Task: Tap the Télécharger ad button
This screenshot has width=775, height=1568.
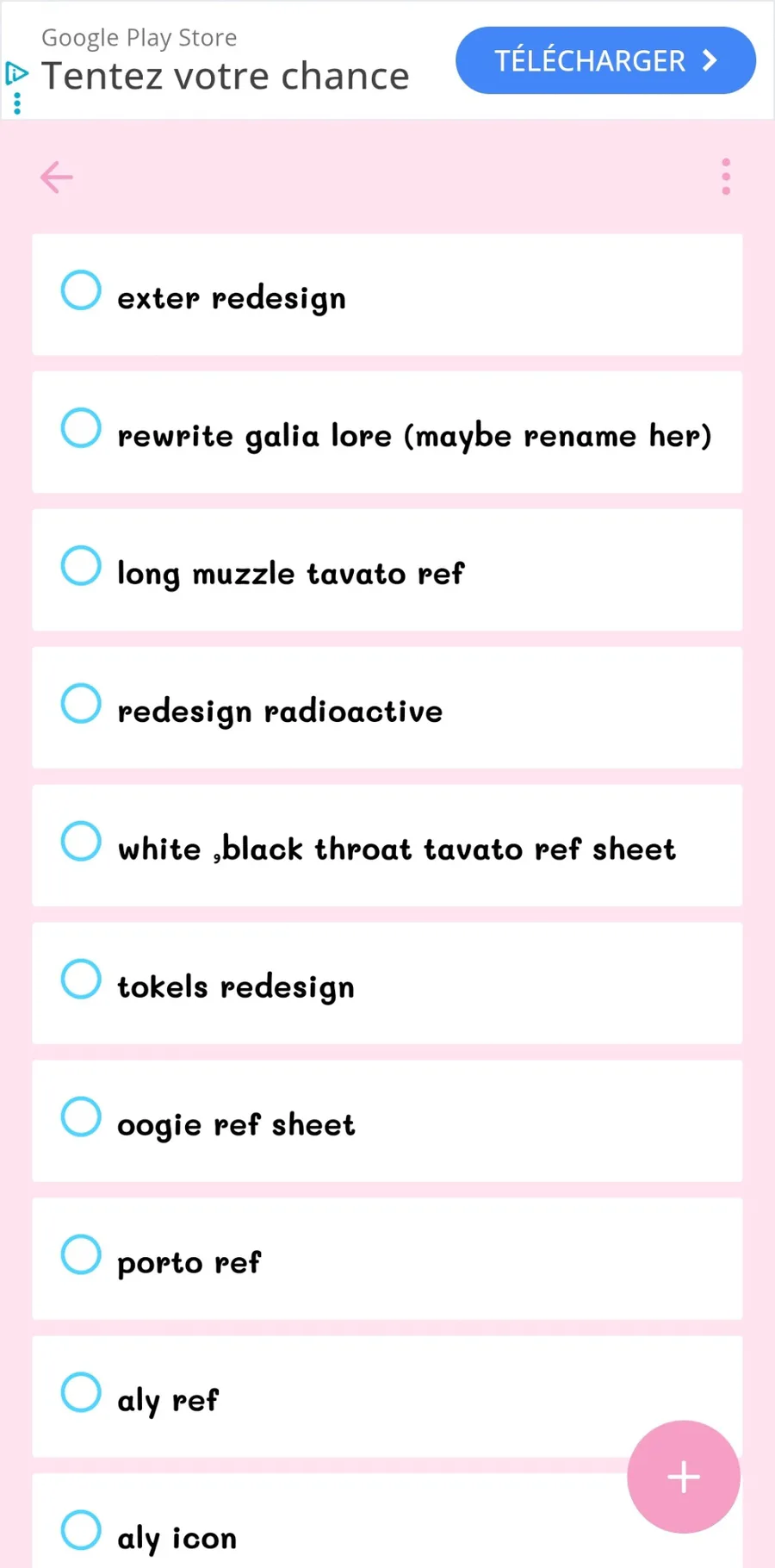Action: [605, 60]
